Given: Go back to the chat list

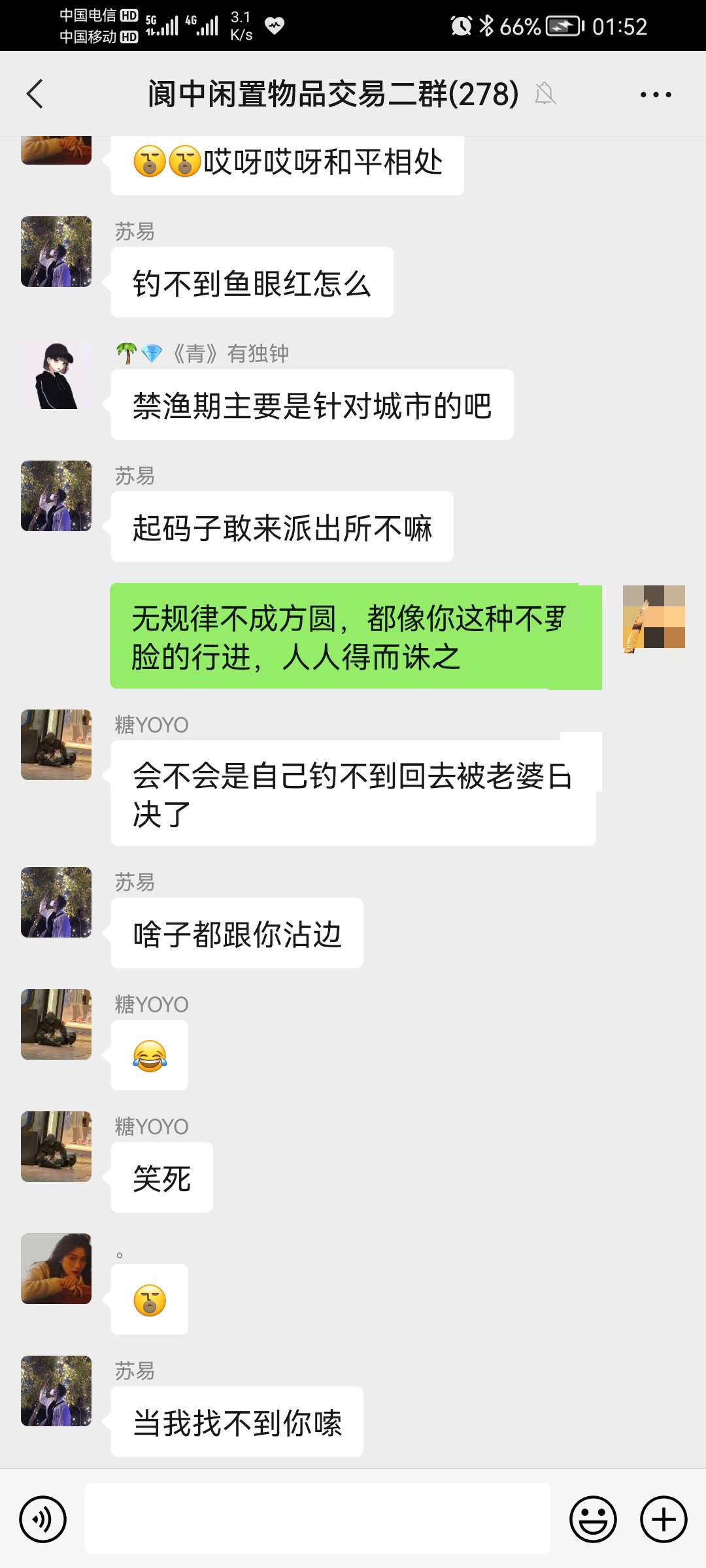Looking at the screenshot, I should coord(35,94).
